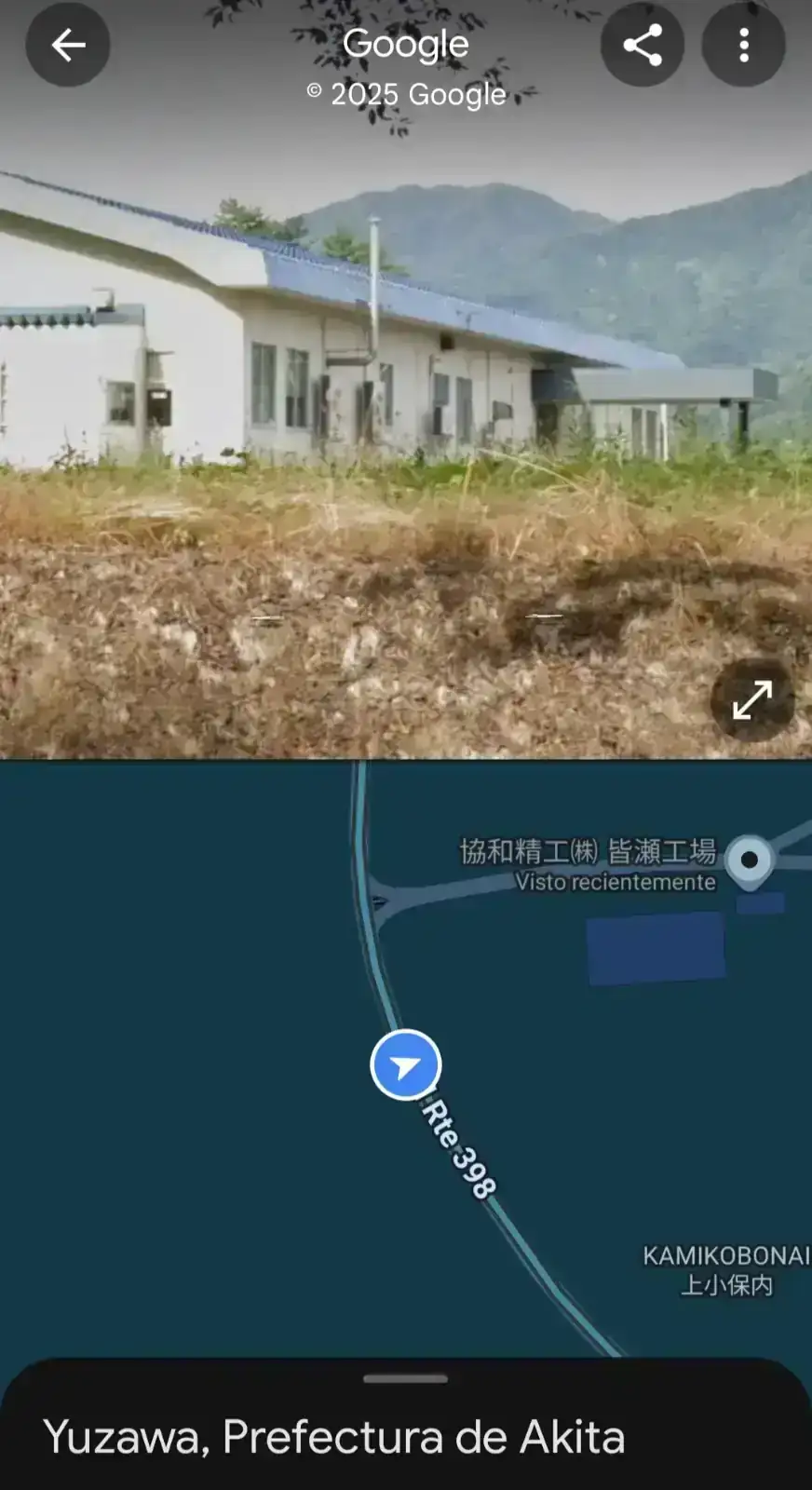Go back using the top arrow

click(67, 45)
